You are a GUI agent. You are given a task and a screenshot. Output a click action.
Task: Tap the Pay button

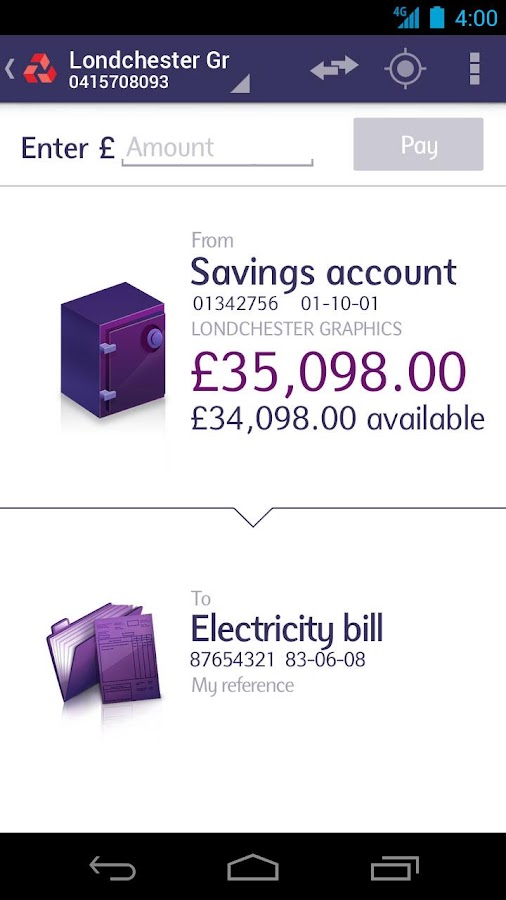tap(418, 145)
